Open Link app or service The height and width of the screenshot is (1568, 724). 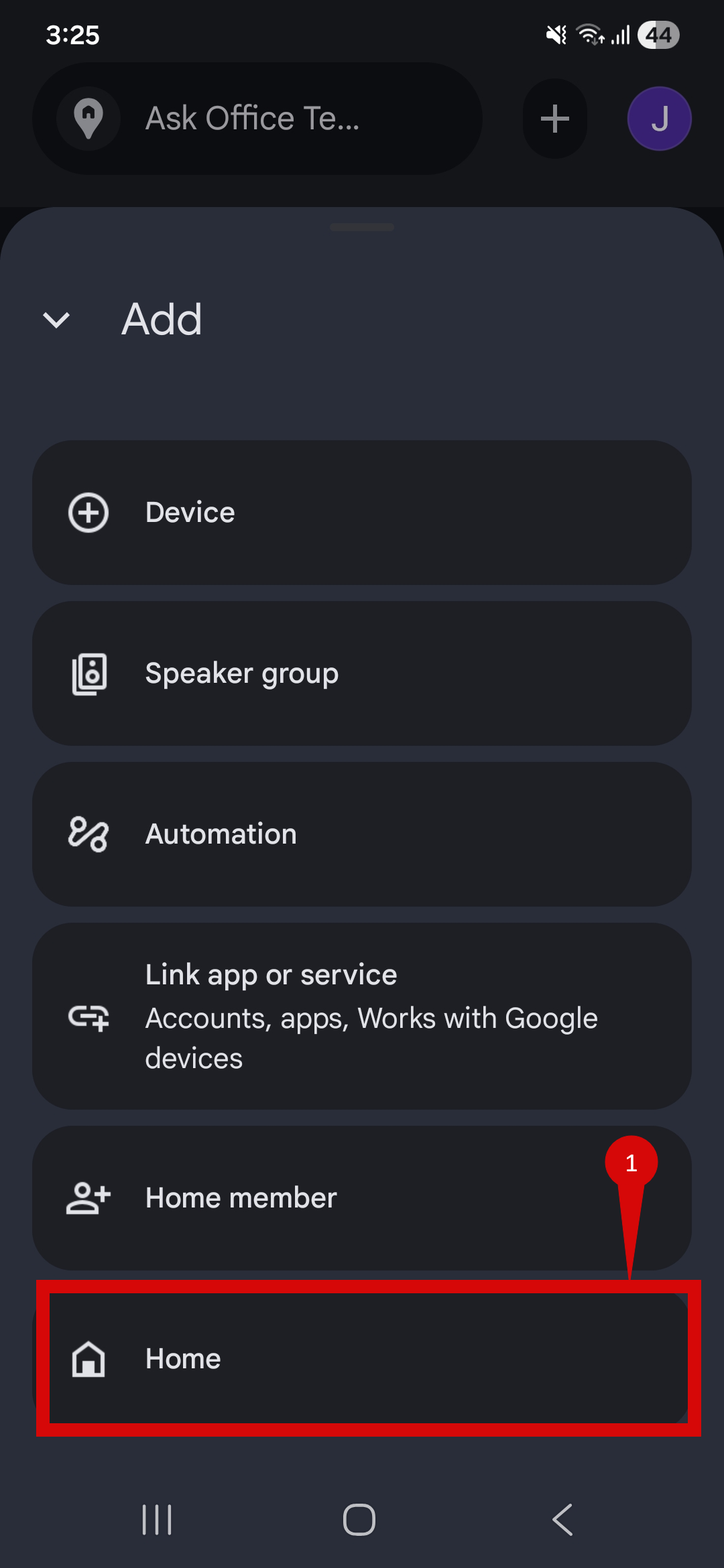pos(362,1016)
